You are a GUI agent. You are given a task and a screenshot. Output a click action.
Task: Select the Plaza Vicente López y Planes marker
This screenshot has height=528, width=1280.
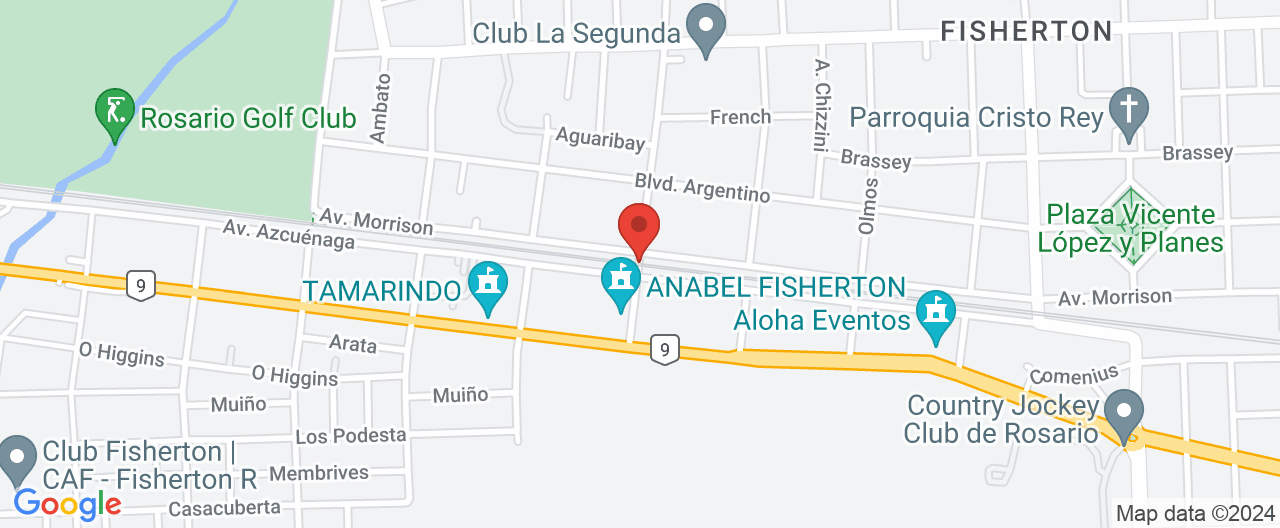click(1132, 228)
